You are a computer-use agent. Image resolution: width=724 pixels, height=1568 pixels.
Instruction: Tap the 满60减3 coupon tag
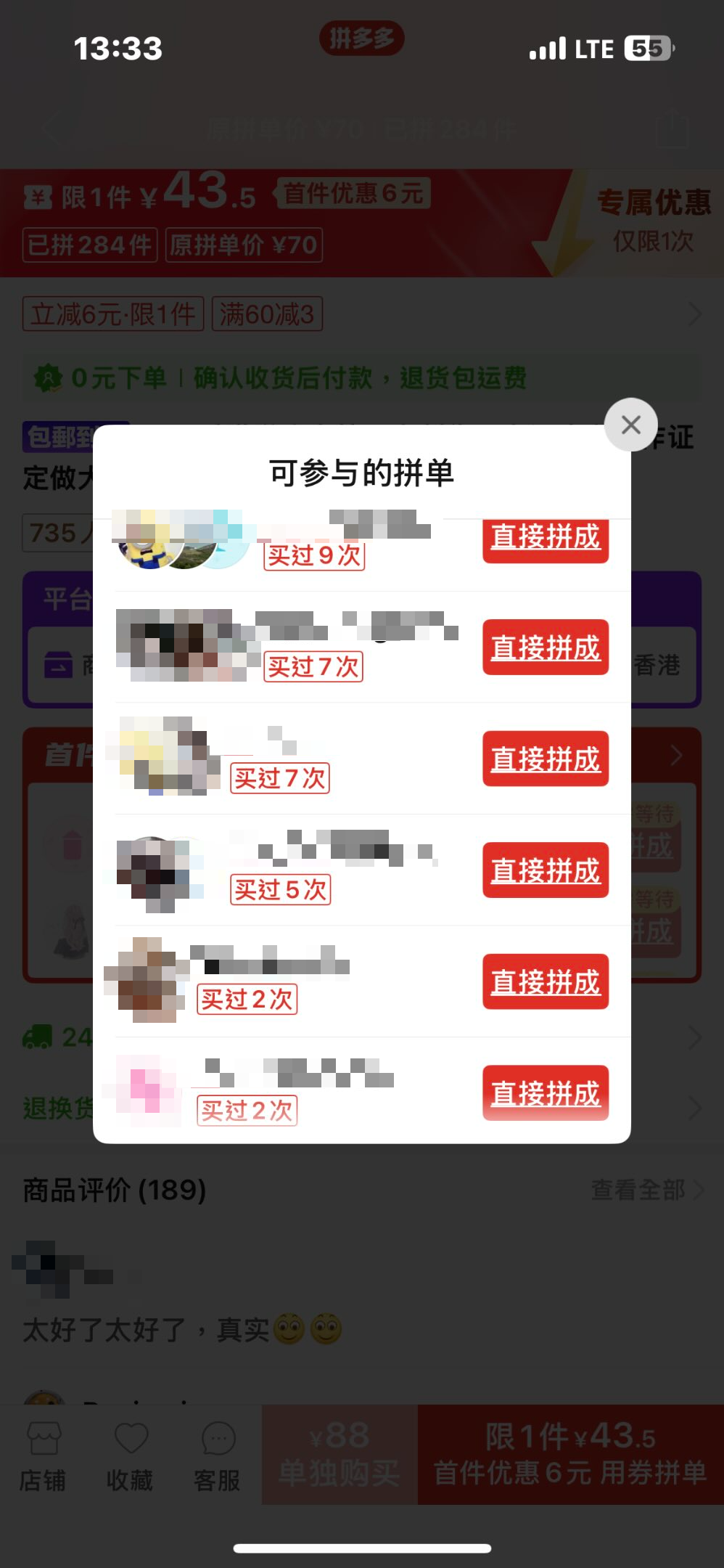point(266,314)
